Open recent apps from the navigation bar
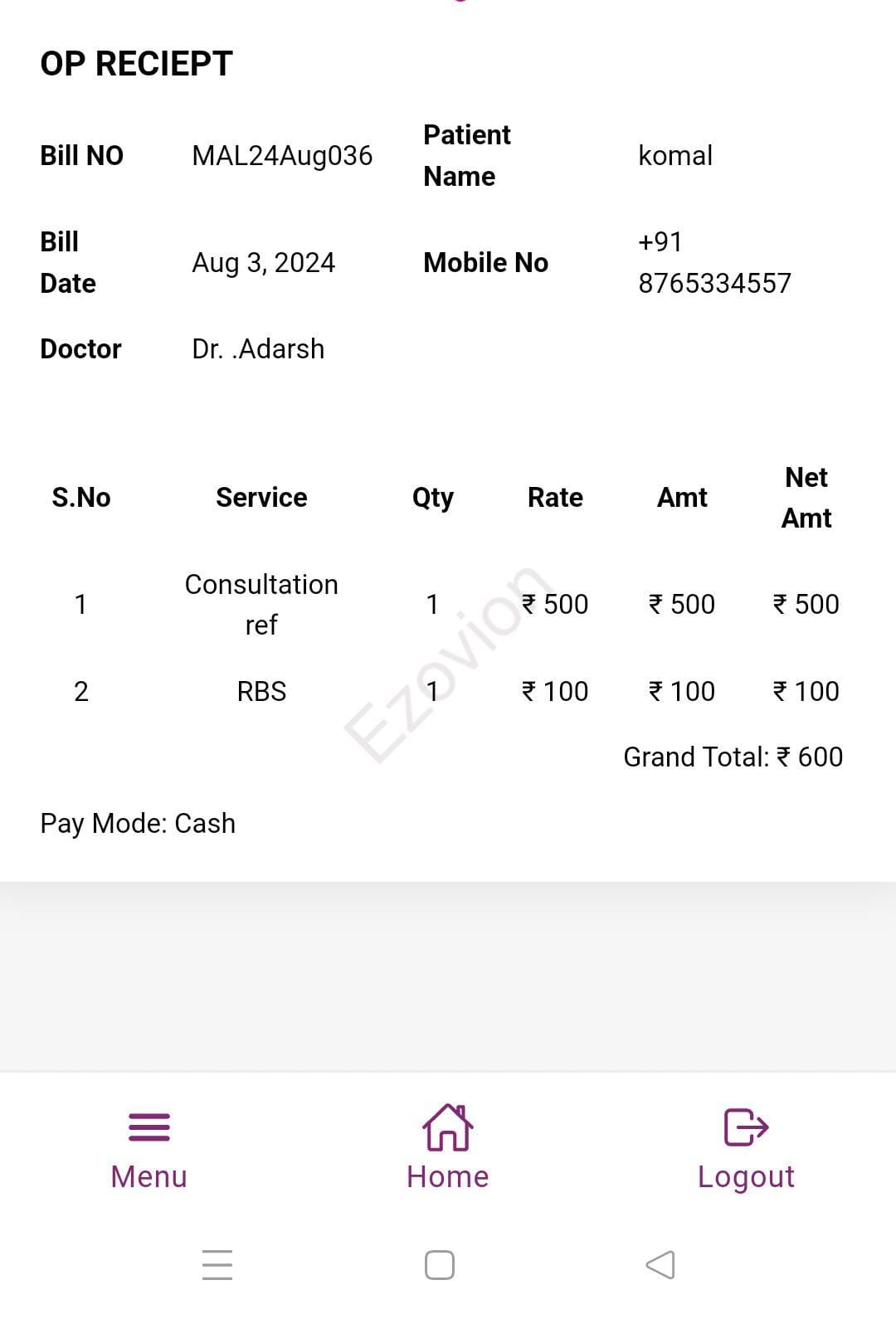896x1319 pixels. [217, 1265]
